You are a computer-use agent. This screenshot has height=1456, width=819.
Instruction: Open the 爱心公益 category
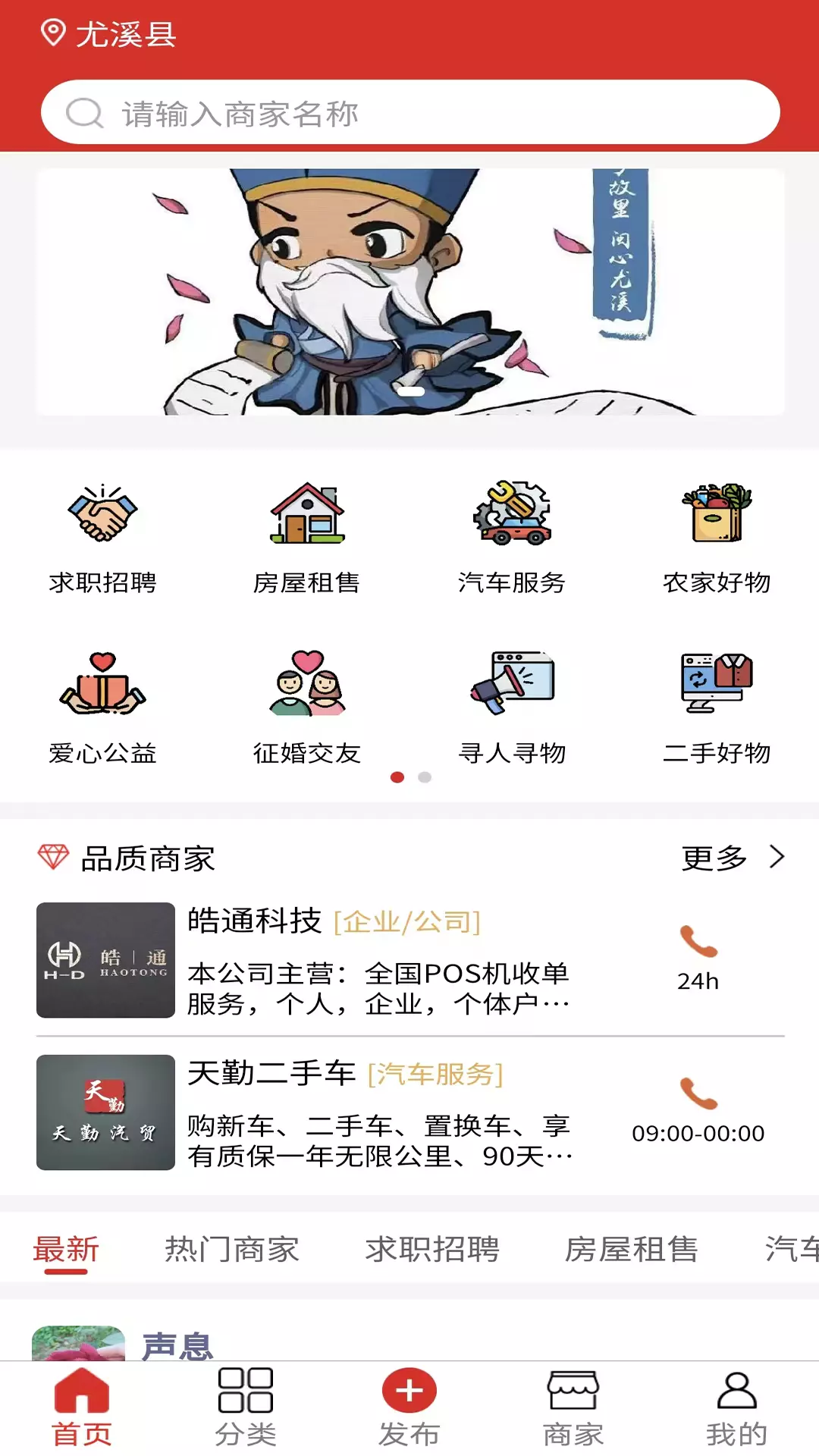102,708
